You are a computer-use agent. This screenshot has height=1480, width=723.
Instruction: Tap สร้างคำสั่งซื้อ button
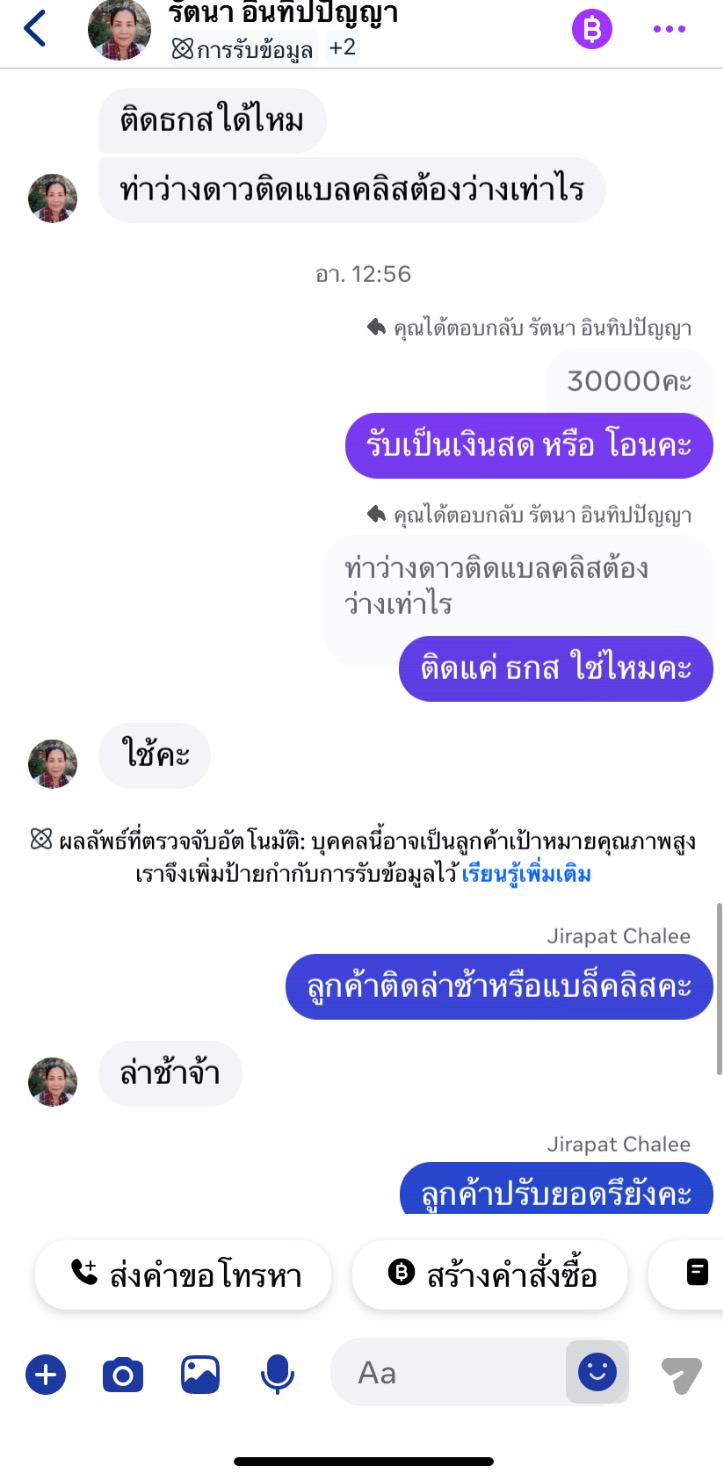coord(491,1274)
